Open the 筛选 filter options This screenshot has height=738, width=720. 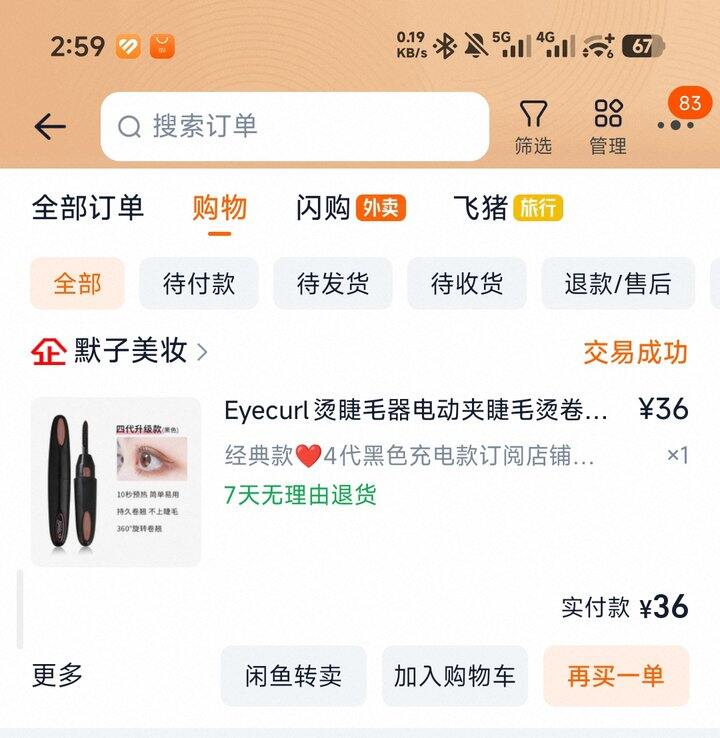point(533,127)
